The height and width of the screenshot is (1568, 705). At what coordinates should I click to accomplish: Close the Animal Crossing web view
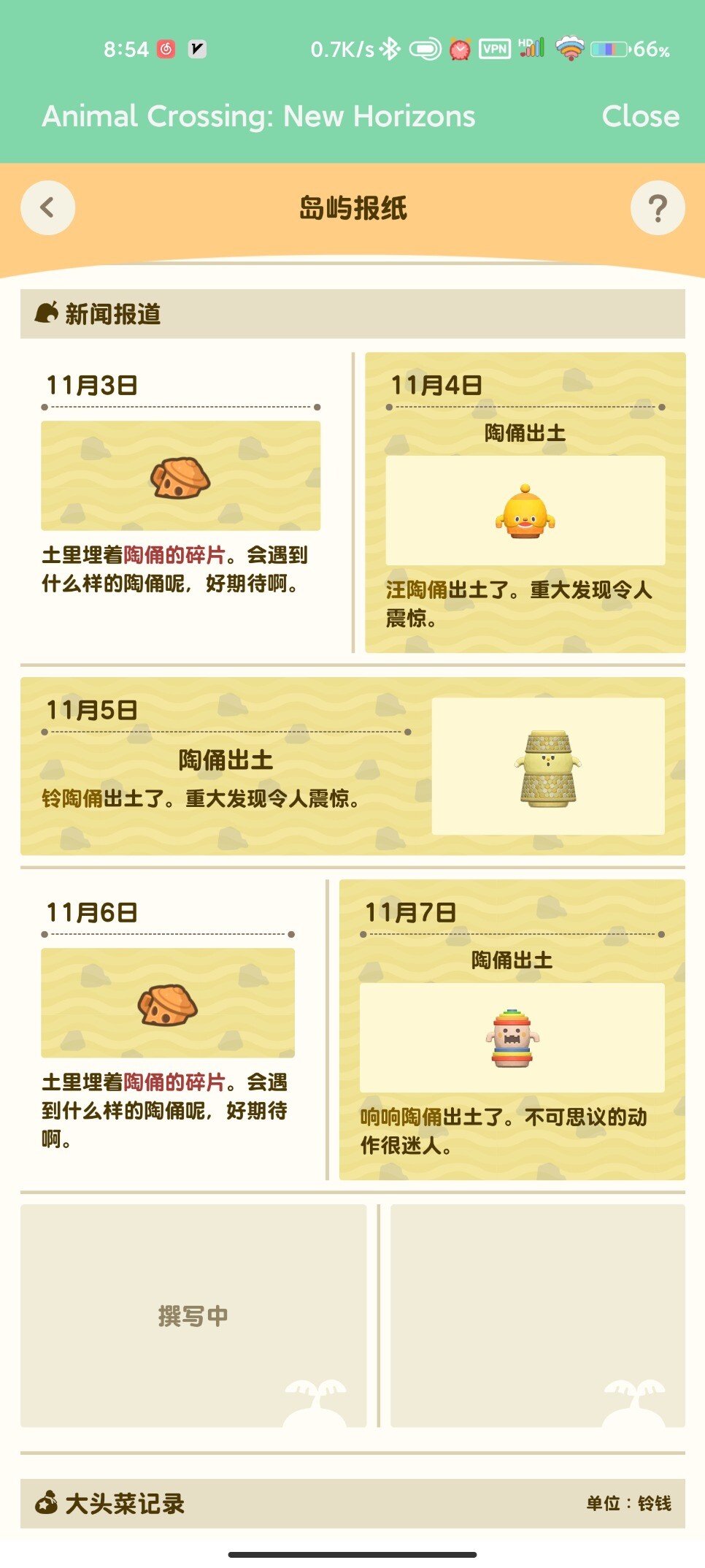click(640, 116)
